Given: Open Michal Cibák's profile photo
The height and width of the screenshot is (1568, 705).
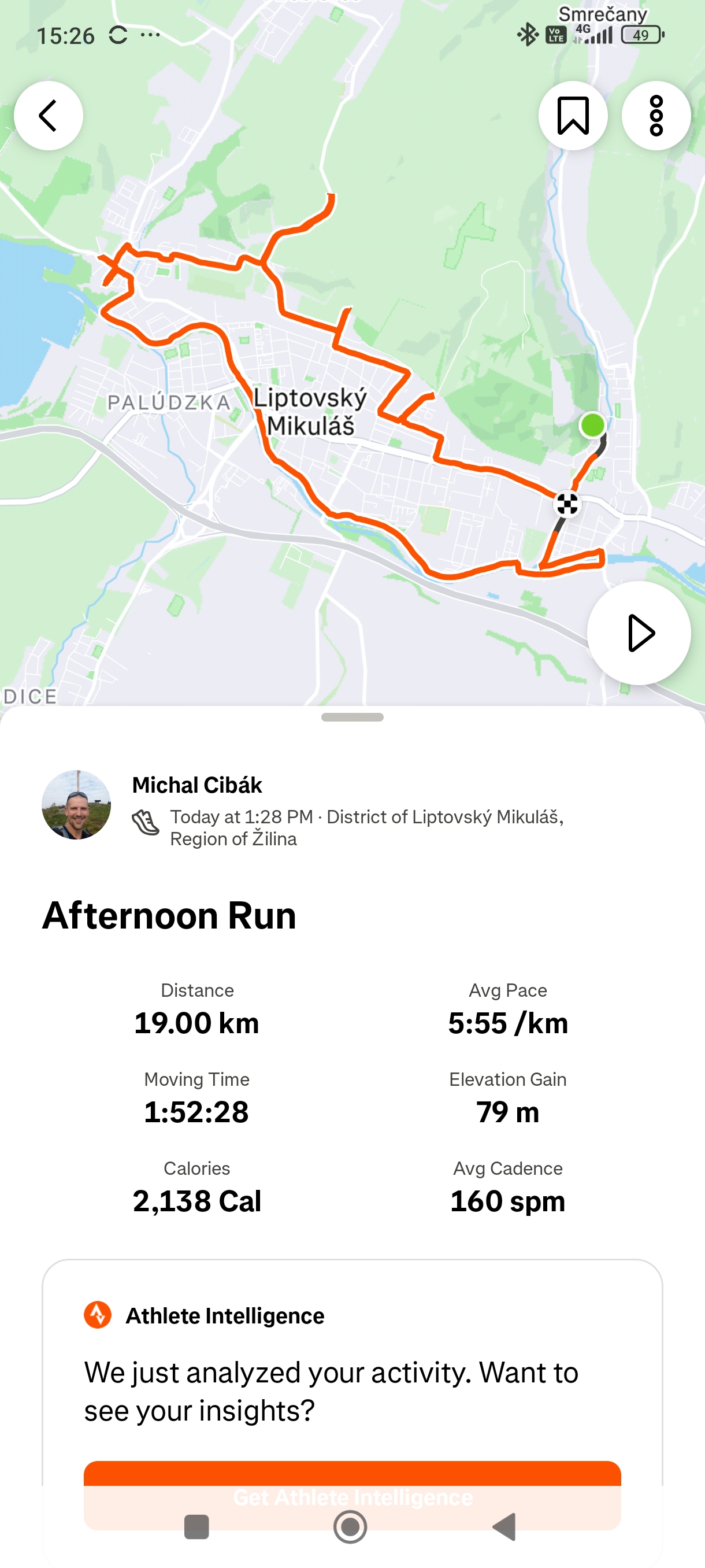Looking at the screenshot, I should tap(76, 805).
